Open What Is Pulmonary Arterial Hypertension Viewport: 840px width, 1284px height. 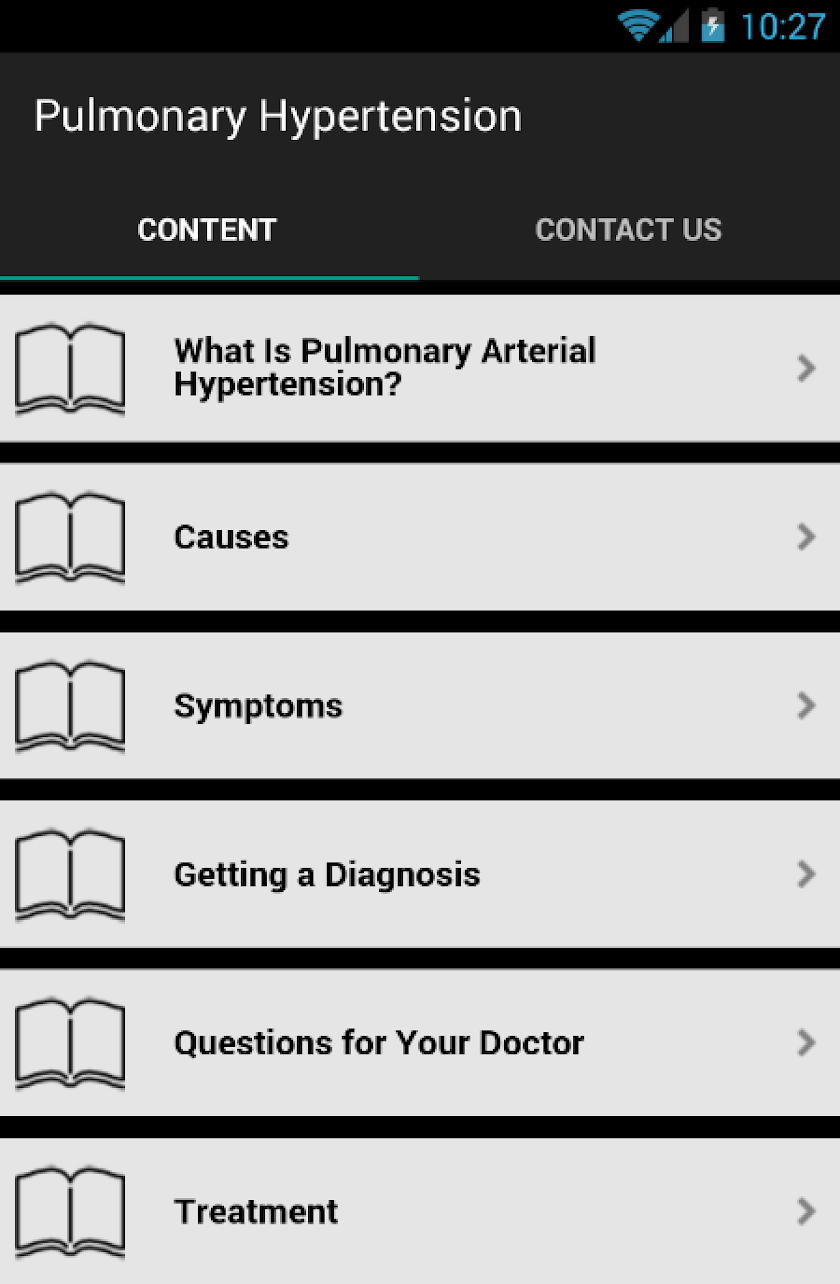420,368
